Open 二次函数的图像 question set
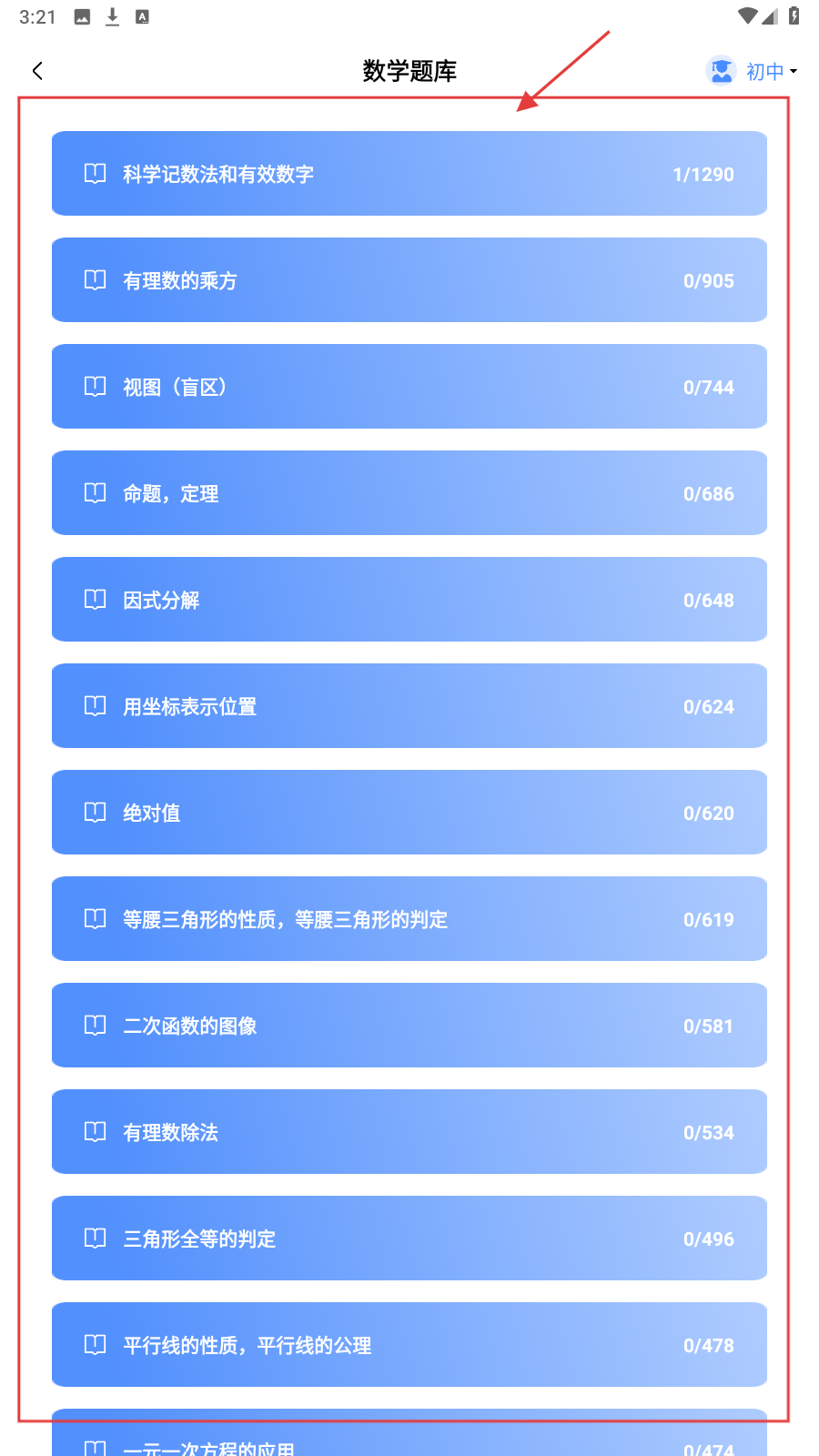The width and height of the screenshot is (819, 1456). click(x=409, y=1026)
